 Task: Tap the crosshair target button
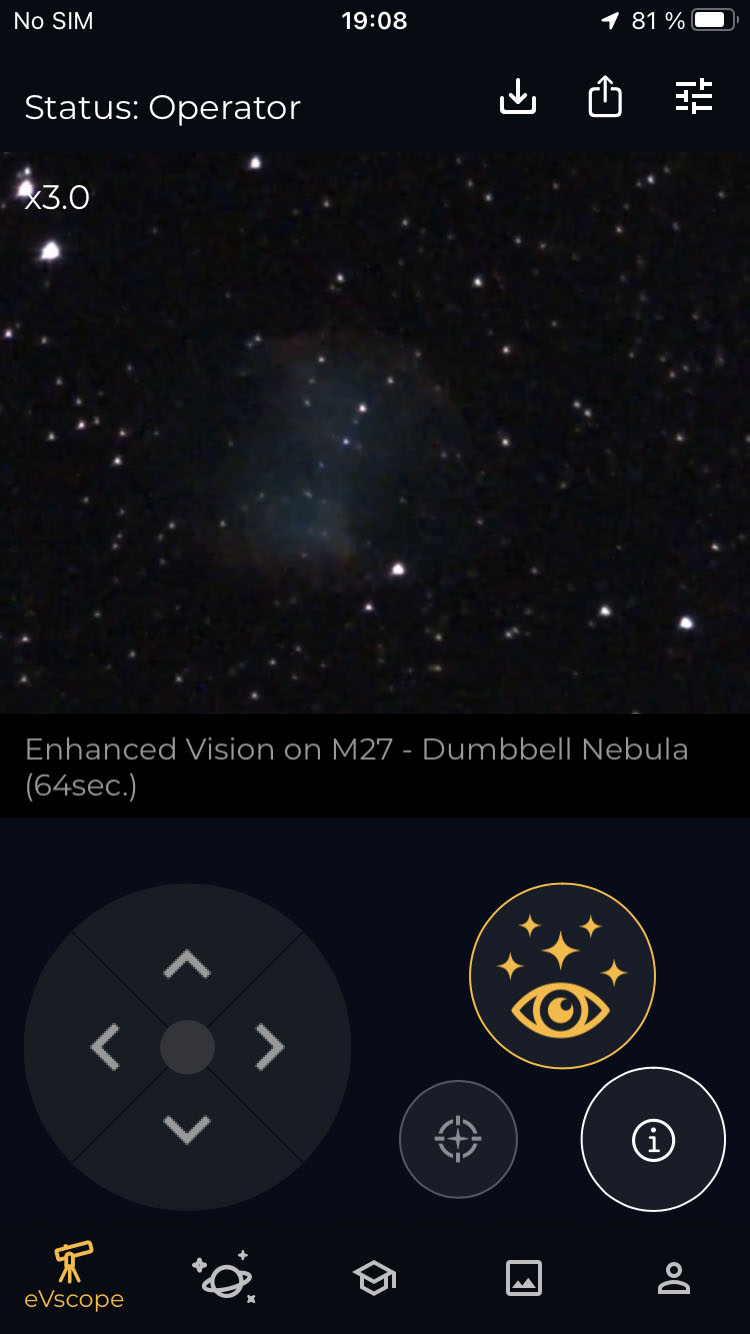pos(458,1138)
